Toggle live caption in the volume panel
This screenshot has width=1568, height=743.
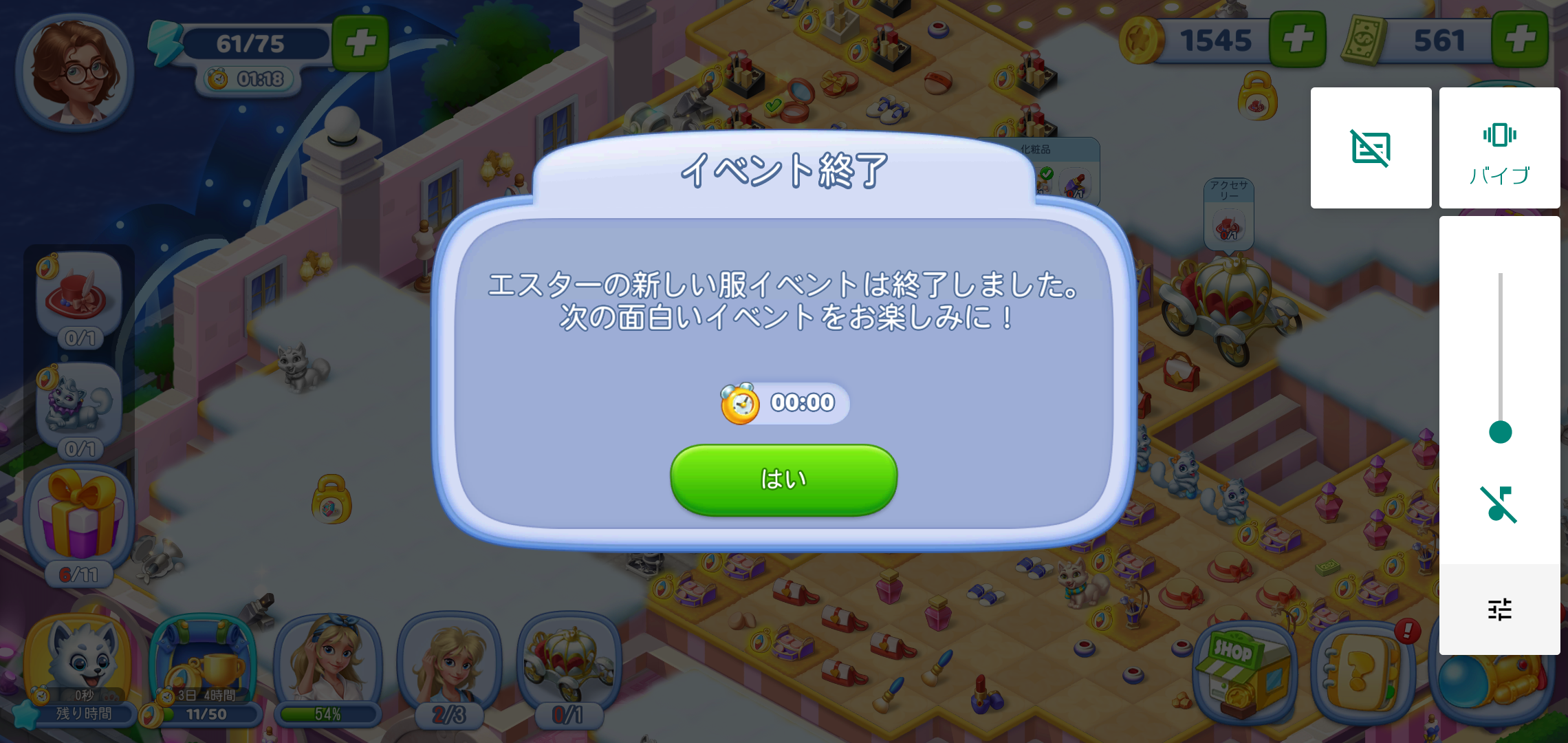pos(1371,148)
